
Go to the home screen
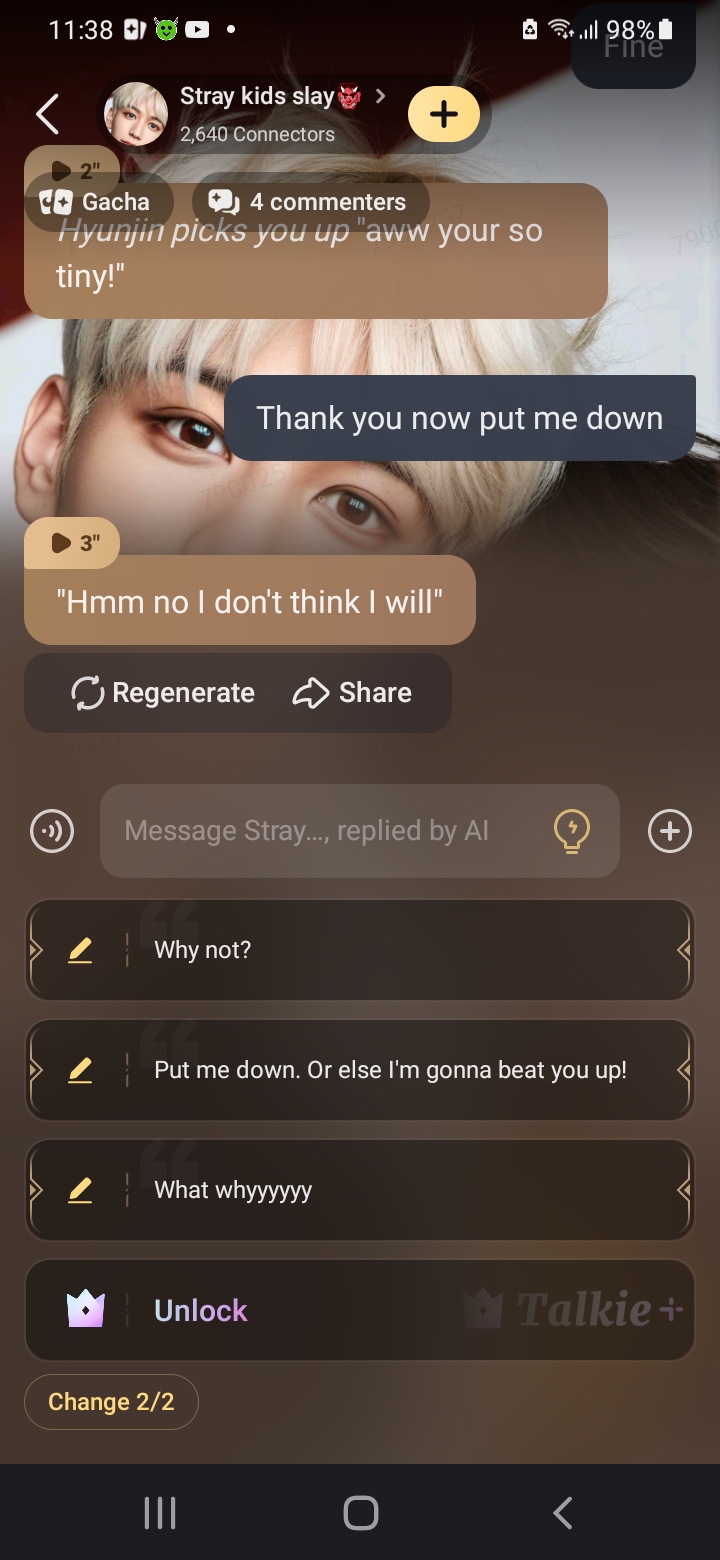tap(360, 1513)
